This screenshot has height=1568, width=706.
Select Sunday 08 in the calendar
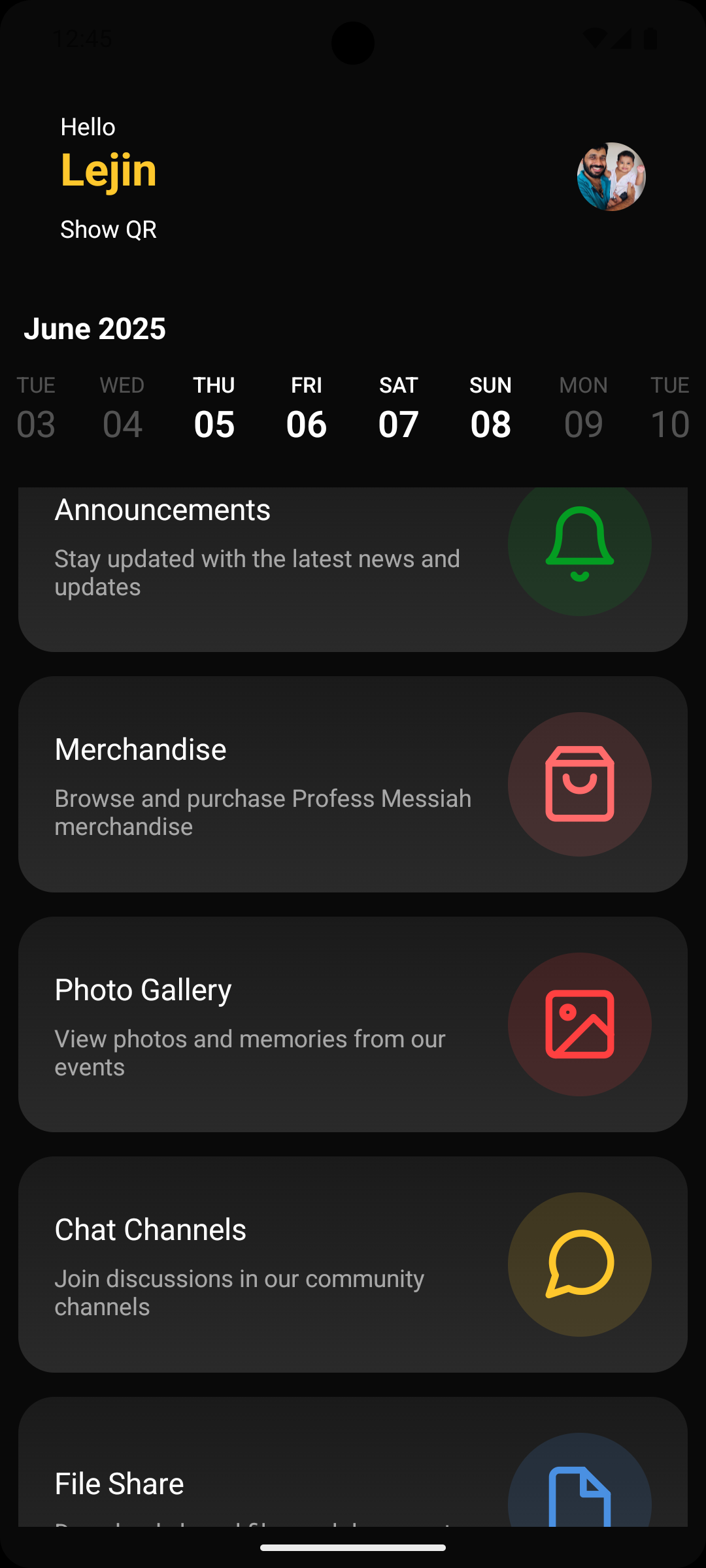491,408
